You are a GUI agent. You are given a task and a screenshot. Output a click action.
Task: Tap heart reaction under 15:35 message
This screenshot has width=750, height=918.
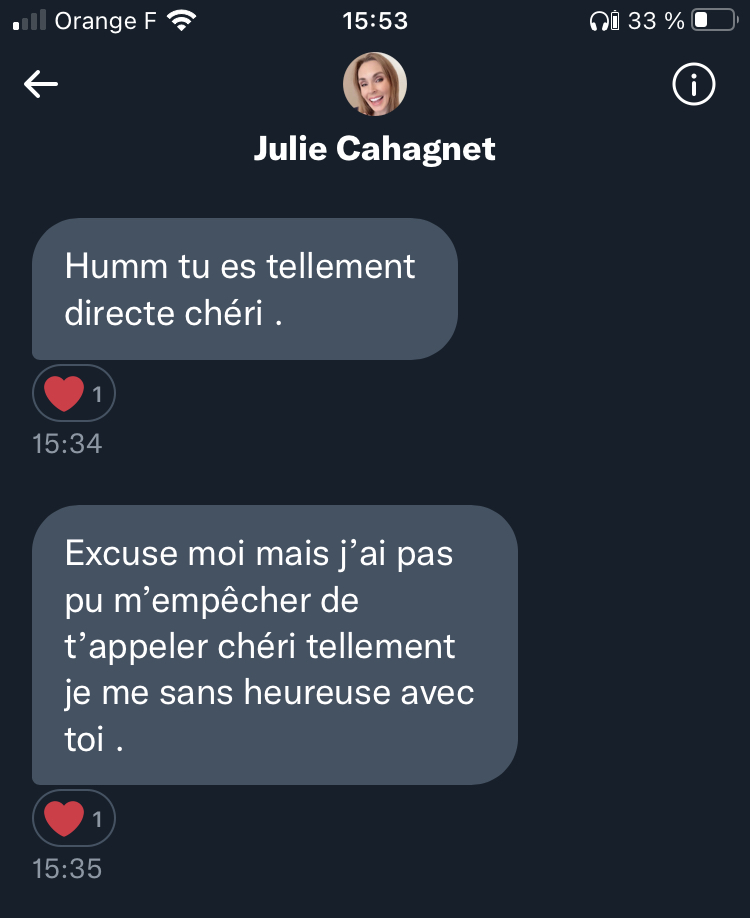pos(74,819)
